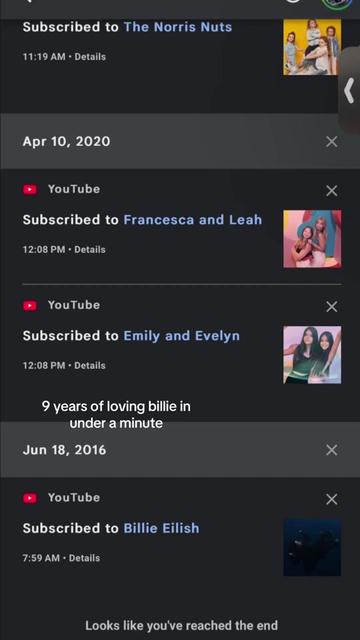Expand the side panel arrow handle
360x640 pixels.
tap(349, 90)
